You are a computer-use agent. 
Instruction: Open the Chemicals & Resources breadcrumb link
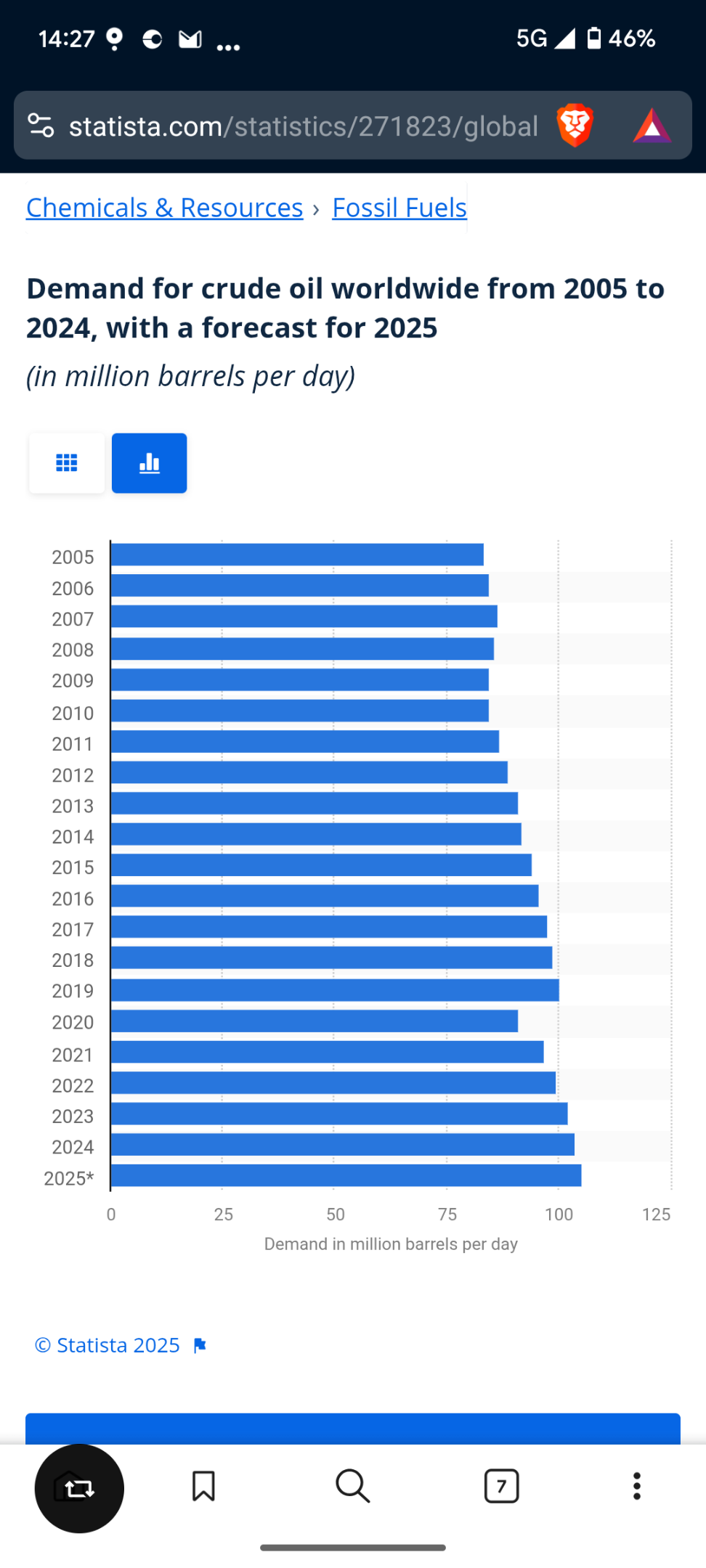point(165,208)
